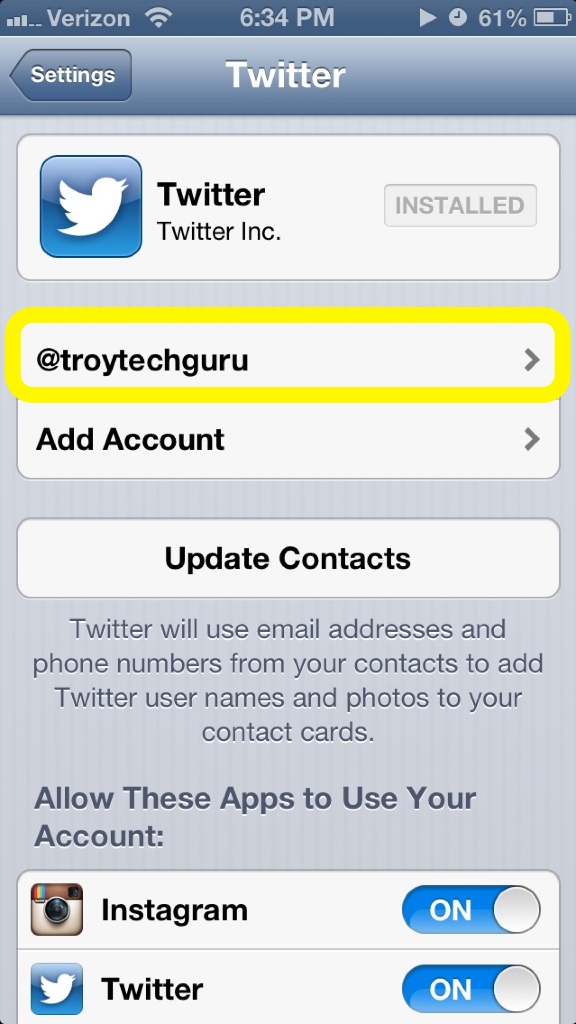Tap the Update Contacts button

(x=288, y=558)
